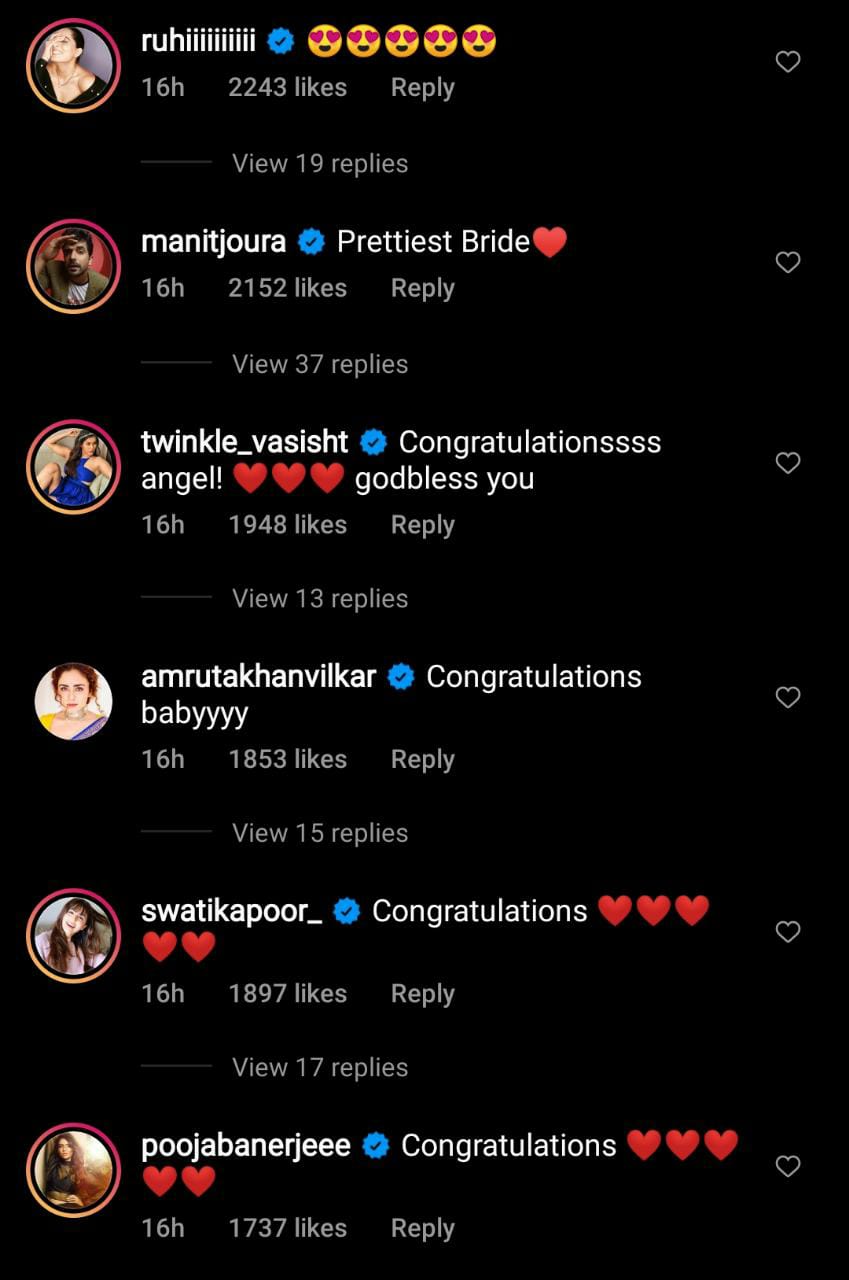The width and height of the screenshot is (849, 1280).
Task: Expand 15 replies on amrutakhanvilkar's comment
Action: [x=321, y=832]
